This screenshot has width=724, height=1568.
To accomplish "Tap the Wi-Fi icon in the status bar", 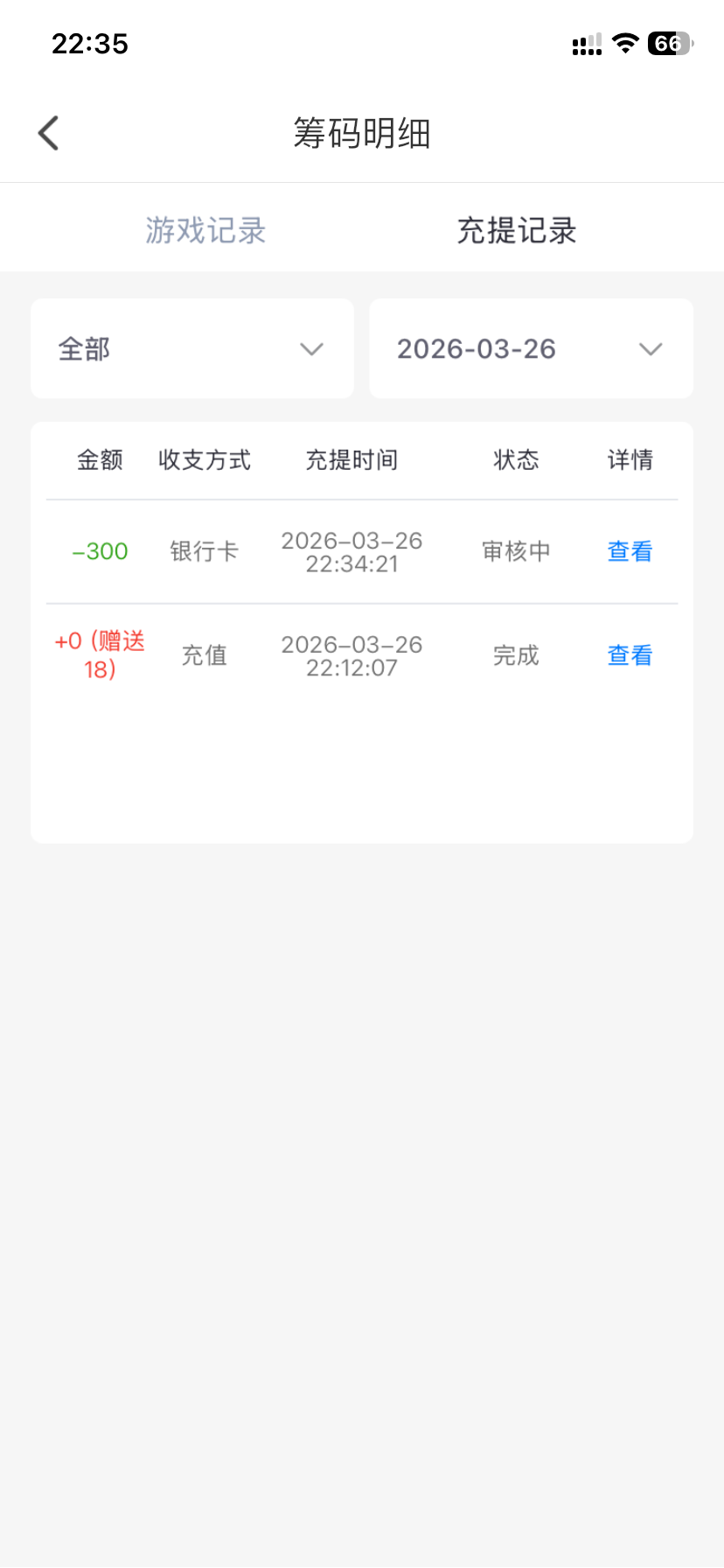I will (x=626, y=42).
